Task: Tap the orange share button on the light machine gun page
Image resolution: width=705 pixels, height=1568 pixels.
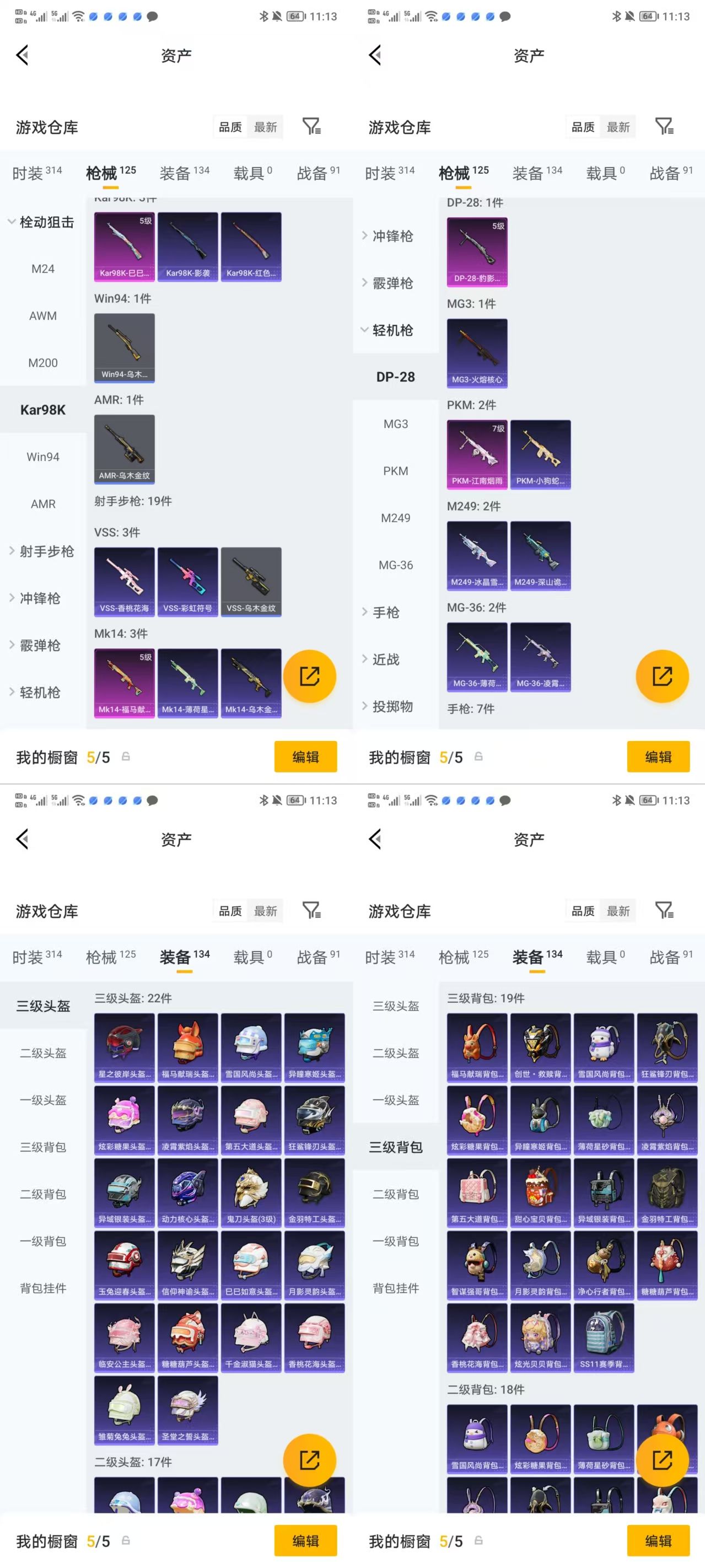Action: tap(662, 675)
